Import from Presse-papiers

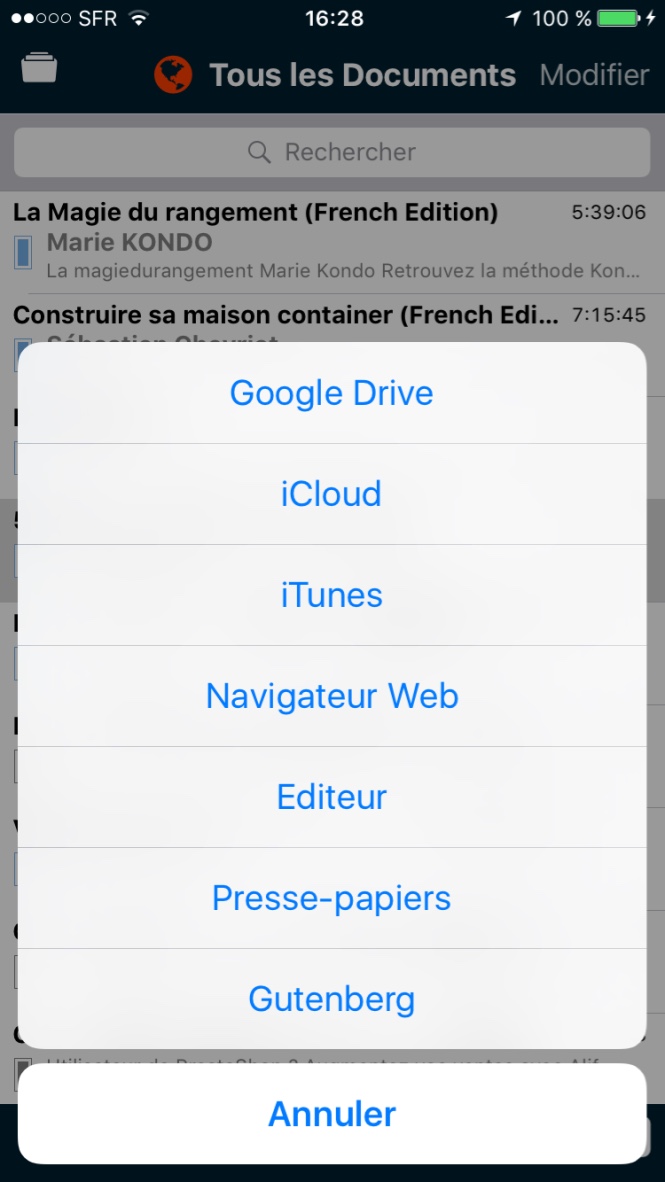pyautogui.click(x=332, y=898)
